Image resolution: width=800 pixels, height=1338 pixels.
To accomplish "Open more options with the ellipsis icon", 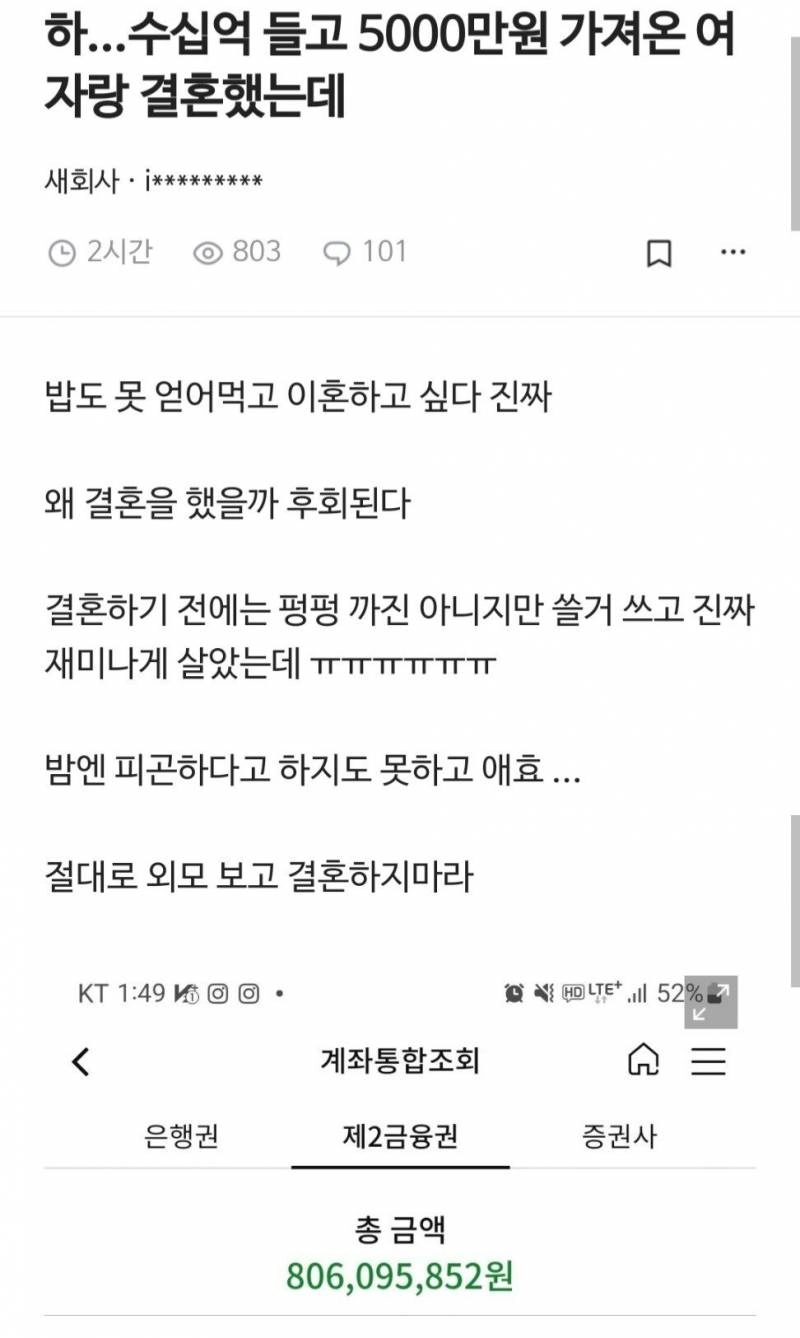I will coord(734,251).
